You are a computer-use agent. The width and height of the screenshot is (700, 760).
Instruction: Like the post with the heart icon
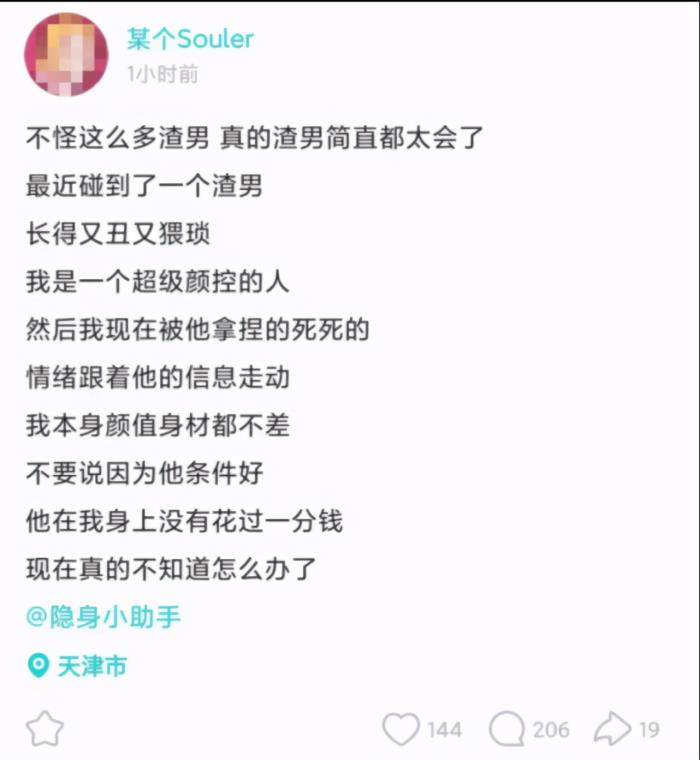[402, 729]
